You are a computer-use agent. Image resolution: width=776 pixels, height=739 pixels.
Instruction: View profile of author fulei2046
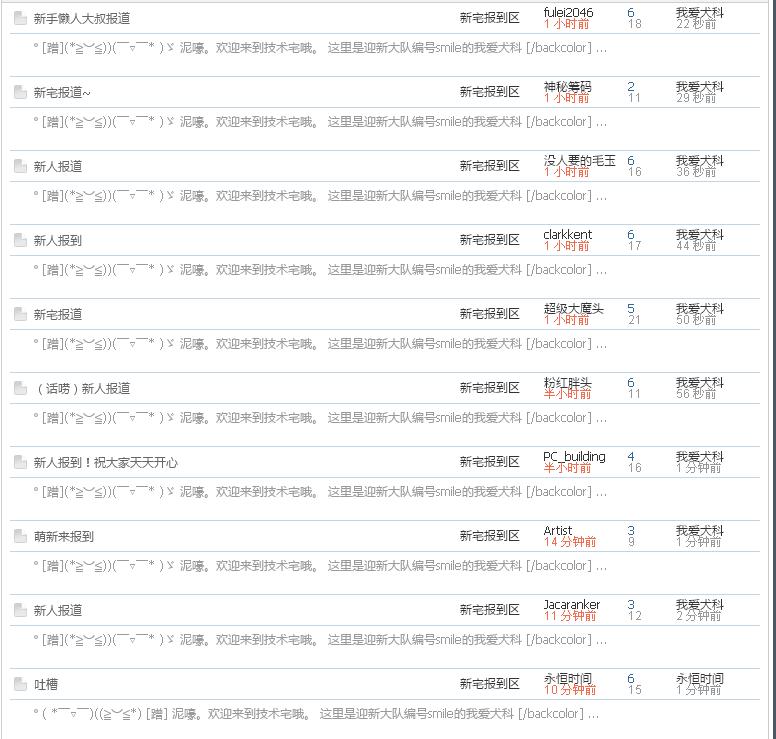pyautogui.click(x=568, y=12)
